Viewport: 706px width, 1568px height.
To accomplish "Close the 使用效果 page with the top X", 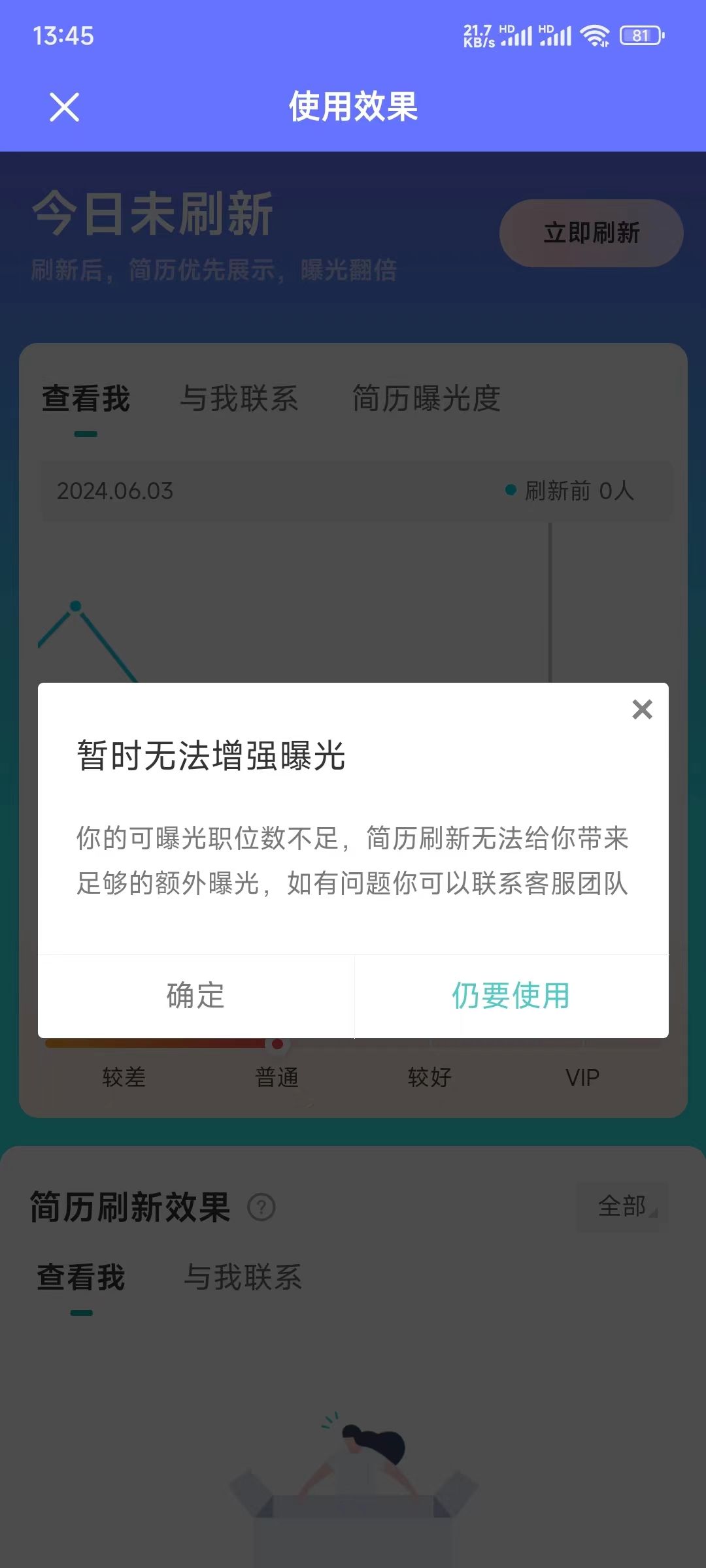I will (x=64, y=107).
